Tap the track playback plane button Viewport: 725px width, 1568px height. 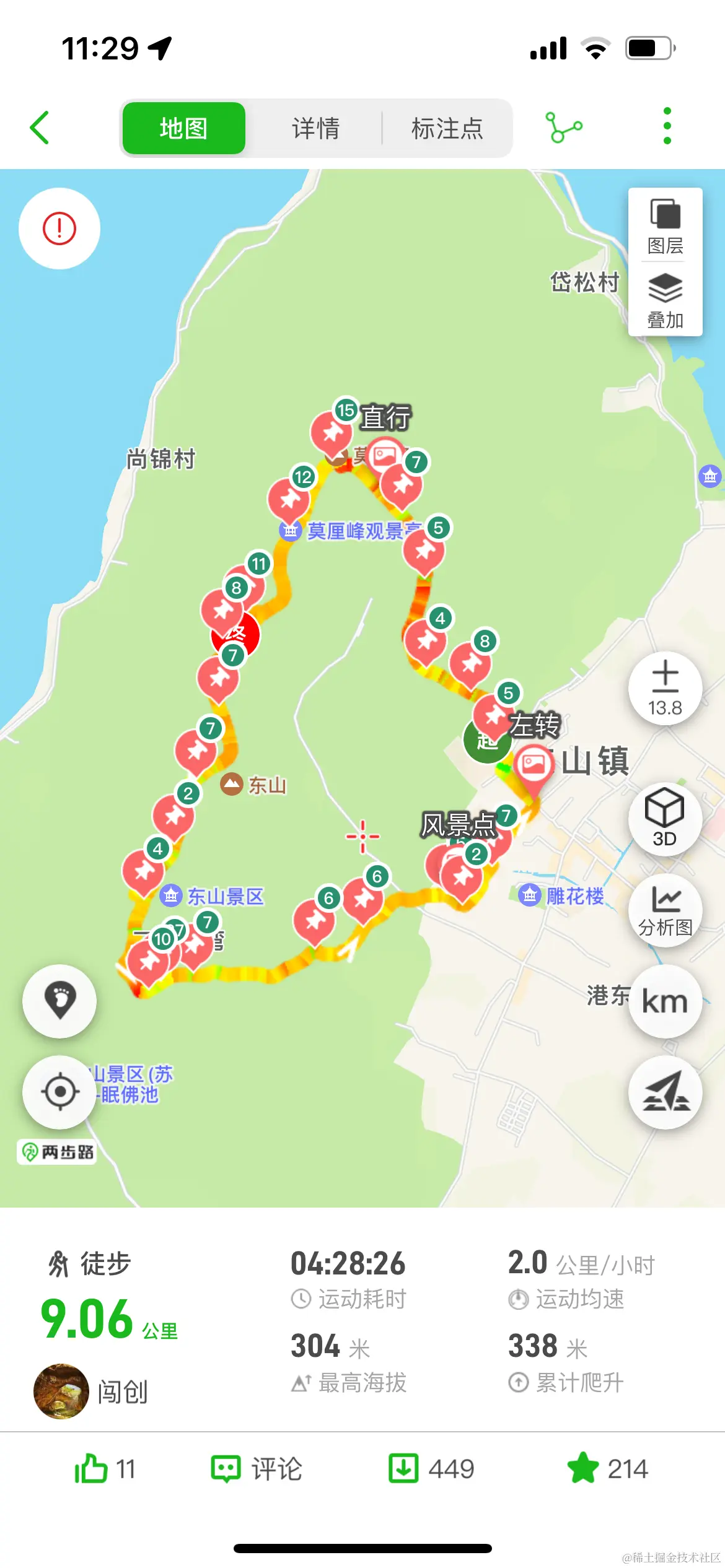[x=665, y=1093]
